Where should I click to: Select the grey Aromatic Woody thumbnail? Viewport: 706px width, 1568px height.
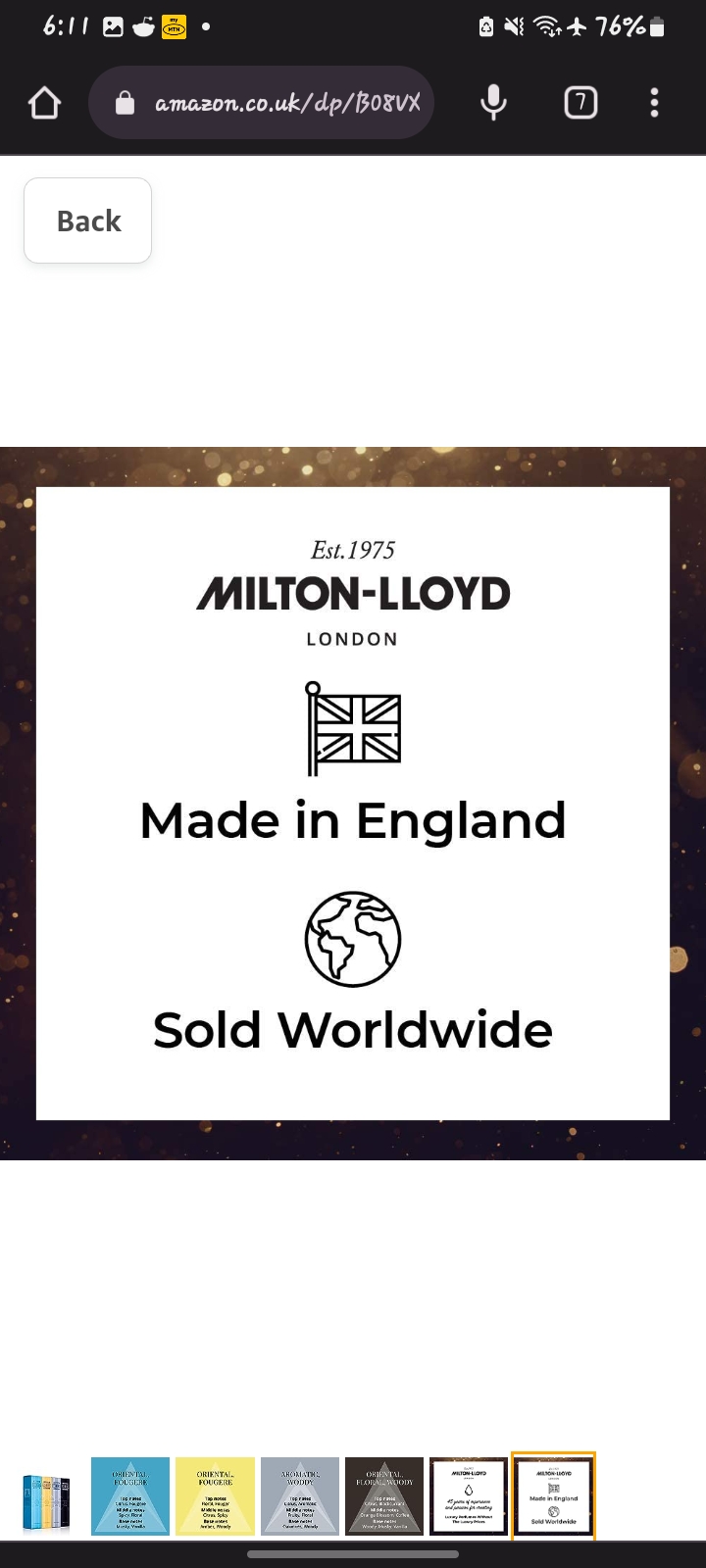(x=300, y=1496)
